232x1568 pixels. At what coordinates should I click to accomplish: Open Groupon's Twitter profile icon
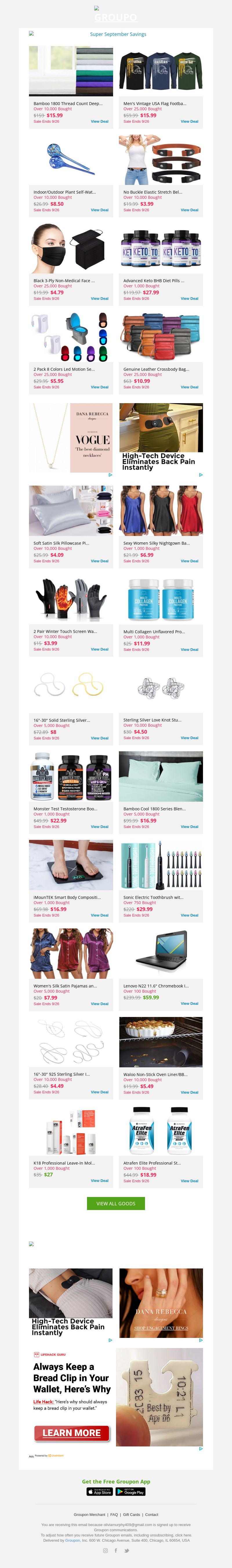[126, 1550]
